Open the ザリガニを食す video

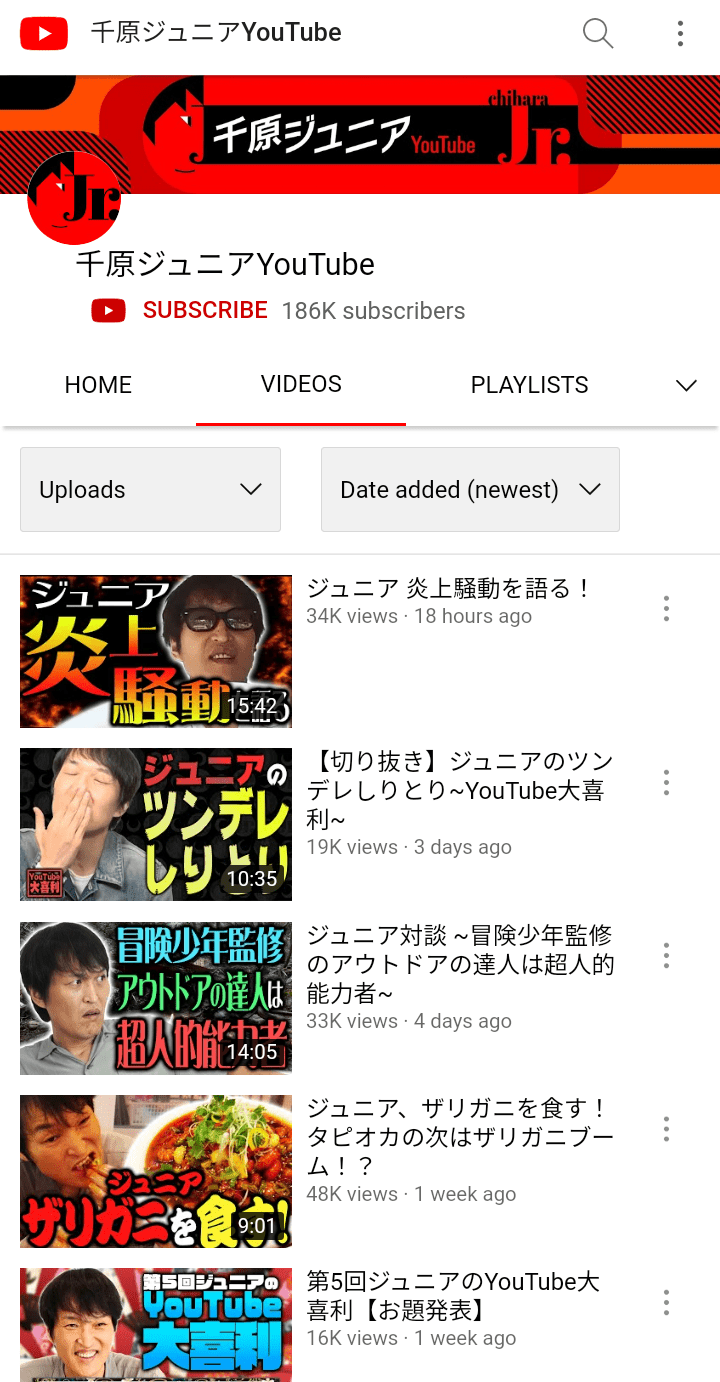point(156,1171)
